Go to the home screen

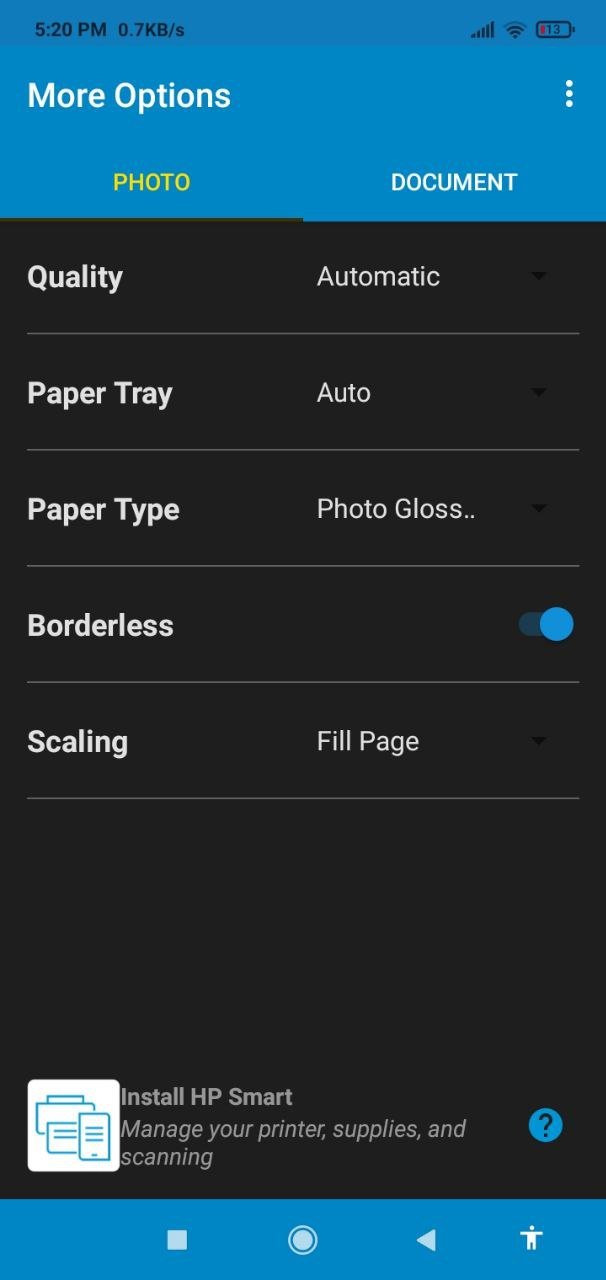[302, 1240]
